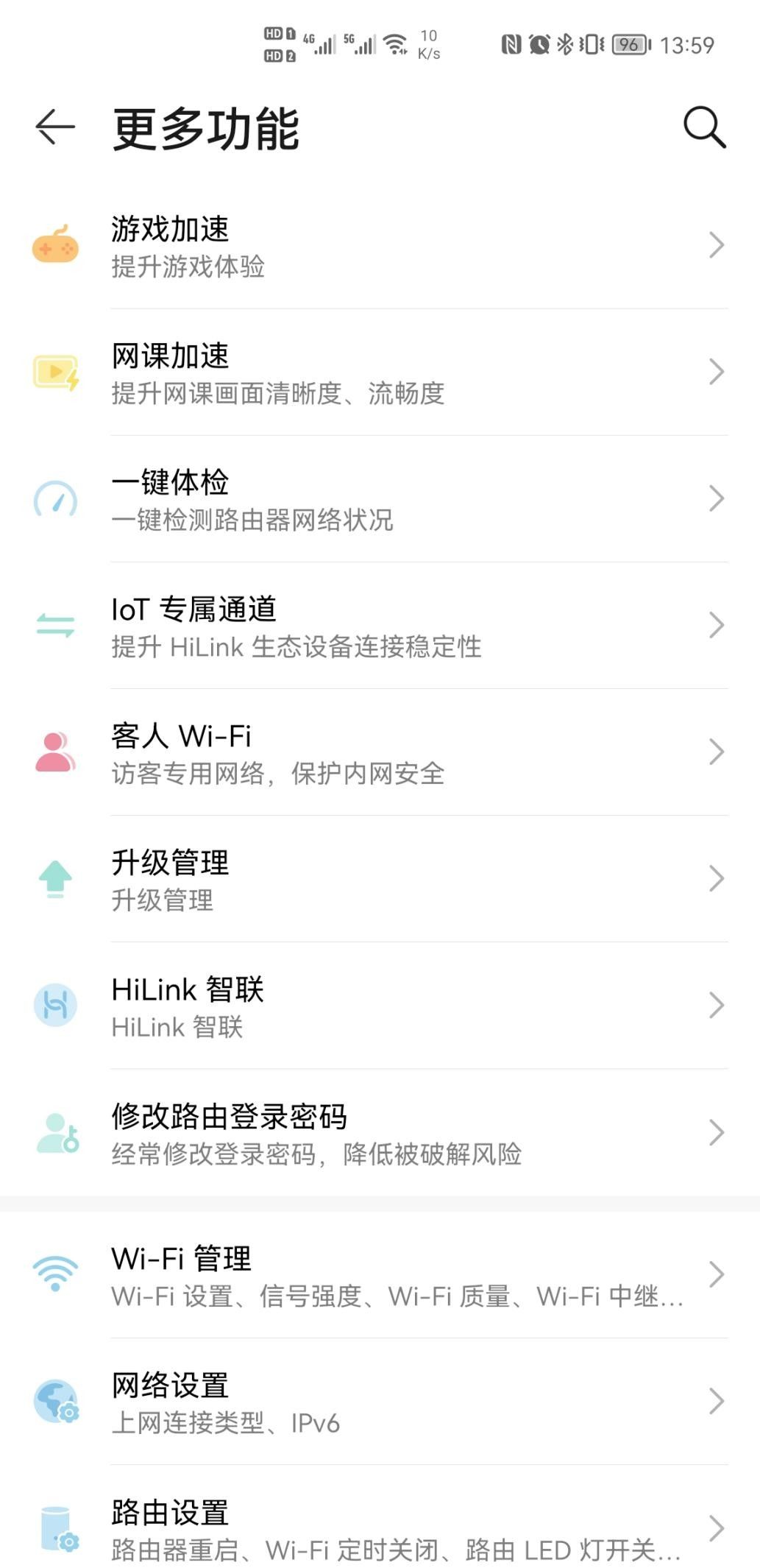Open HiLink 智联 row
760x1568 pixels.
(380, 1006)
